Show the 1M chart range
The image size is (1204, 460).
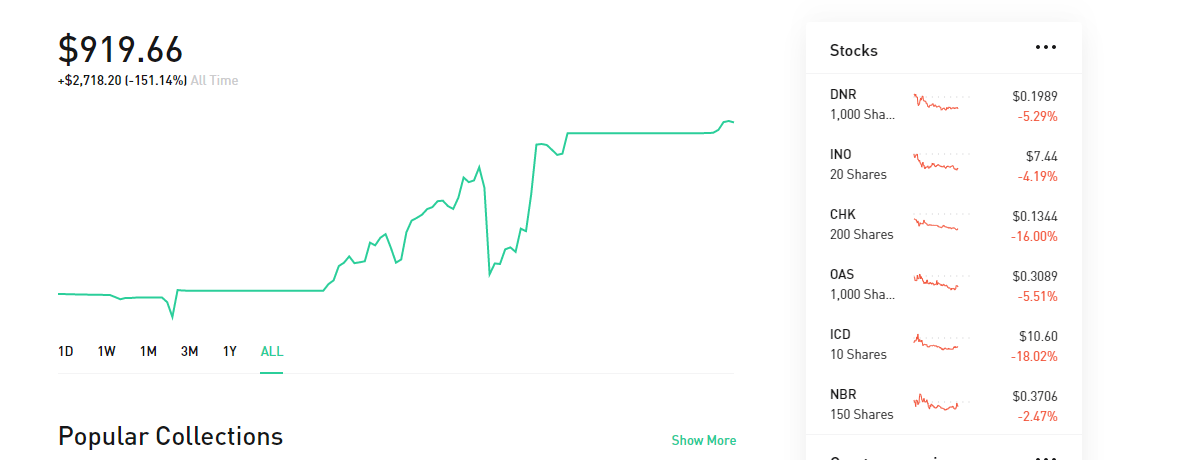pyautogui.click(x=148, y=351)
